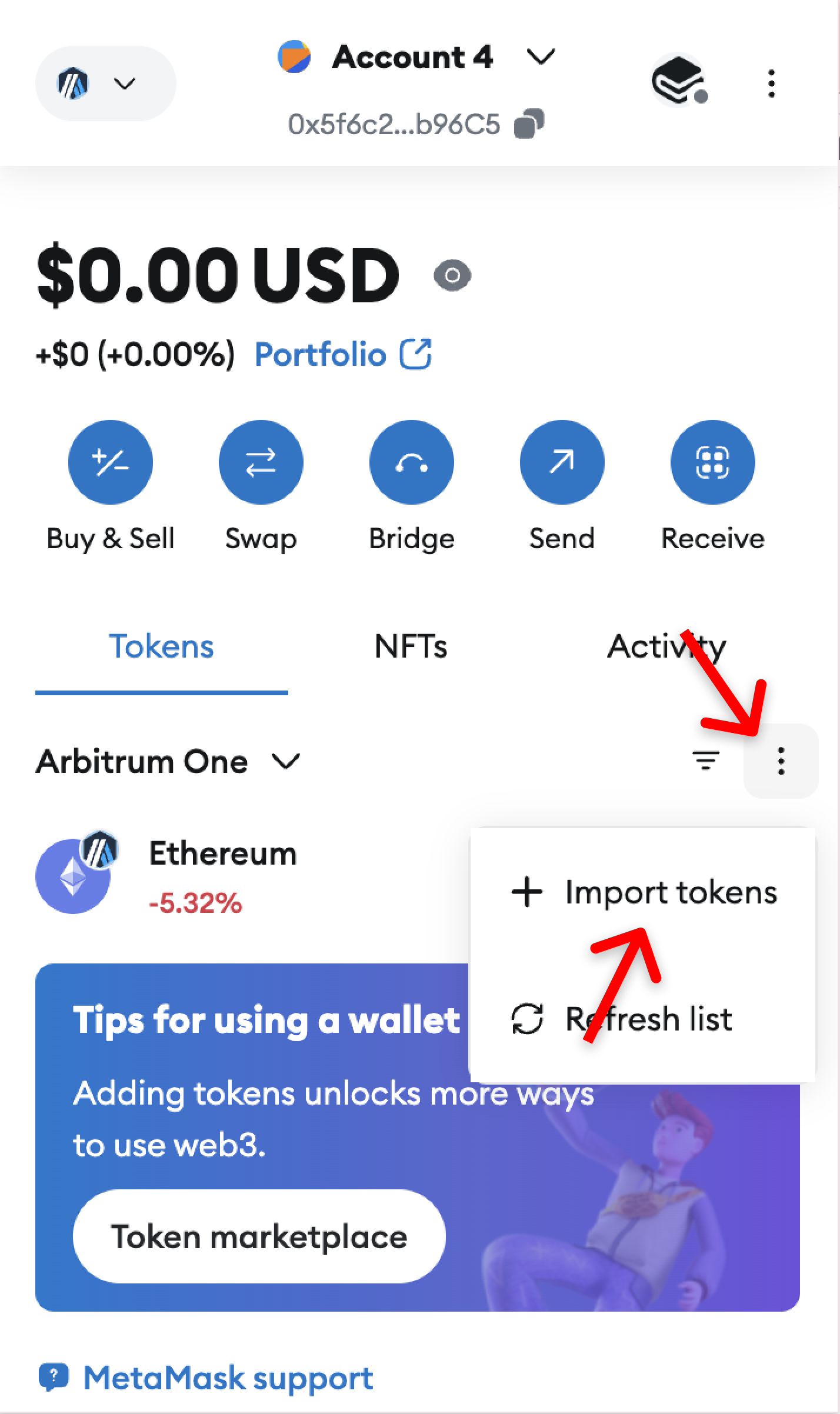Go to the Token marketplace
This screenshot has width=840, height=1414.
tap(259, 1236)
